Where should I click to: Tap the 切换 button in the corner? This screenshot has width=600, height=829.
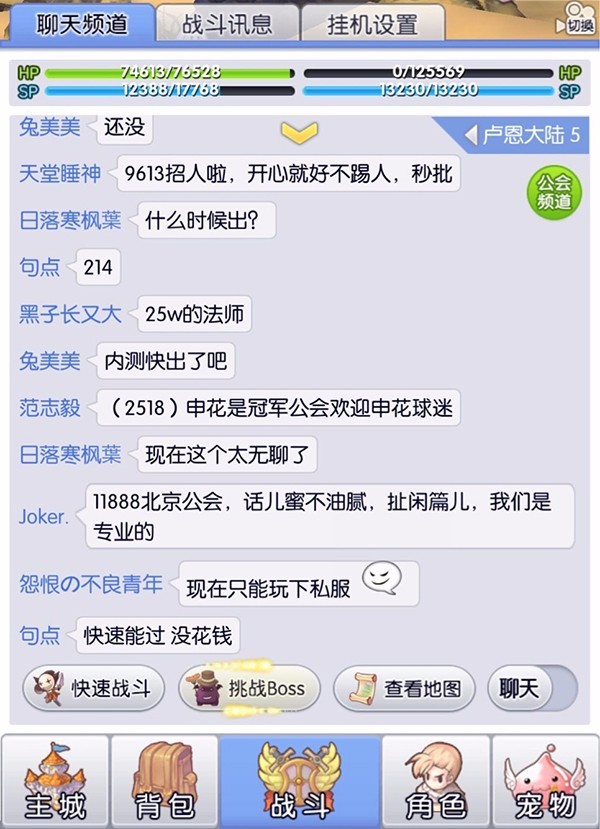[578, 22]
